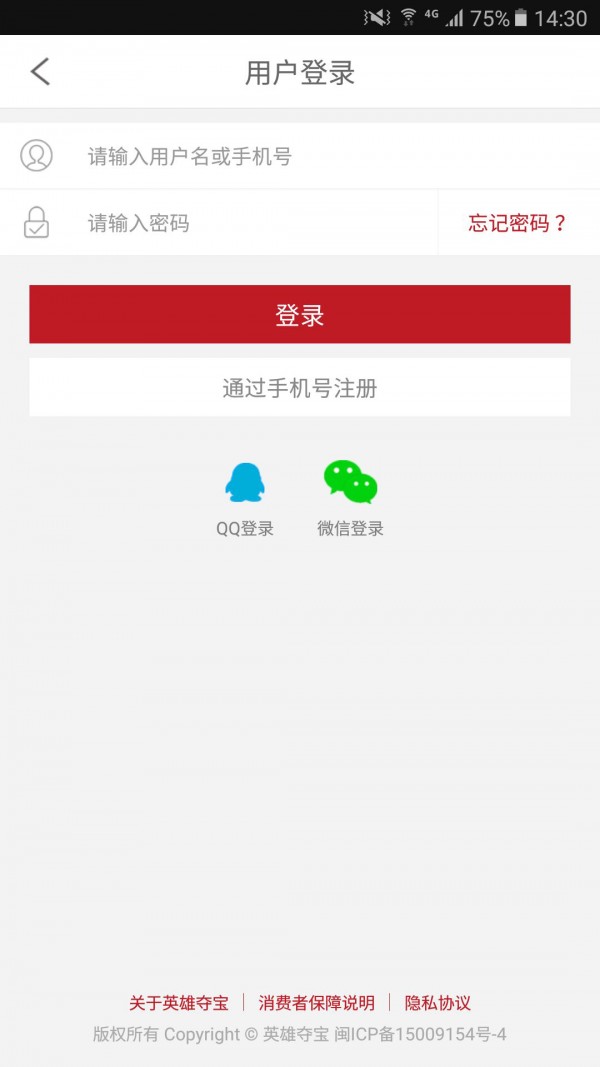
Task: Register via 通过手机号注册
Action: click(300, 388)
